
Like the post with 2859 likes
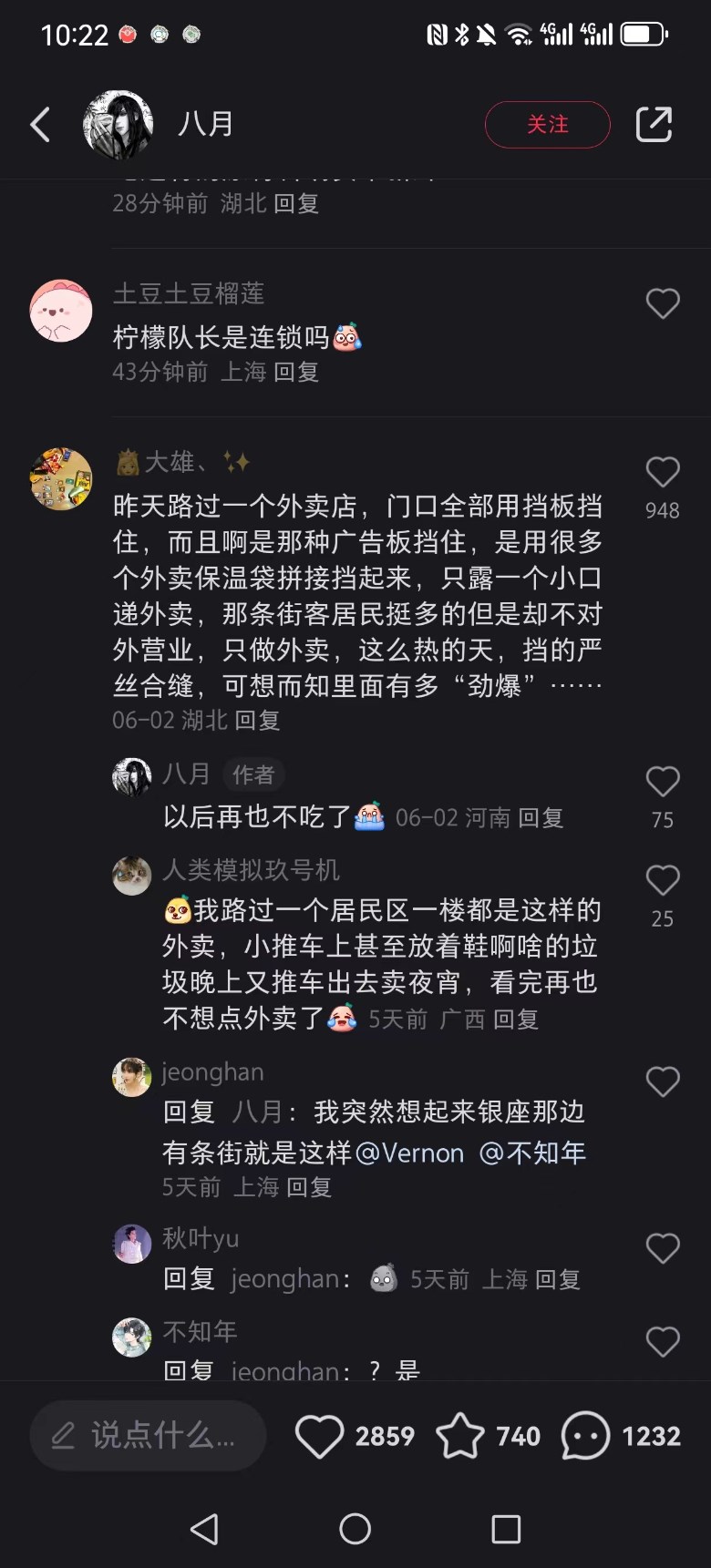tap(320, 1436)
